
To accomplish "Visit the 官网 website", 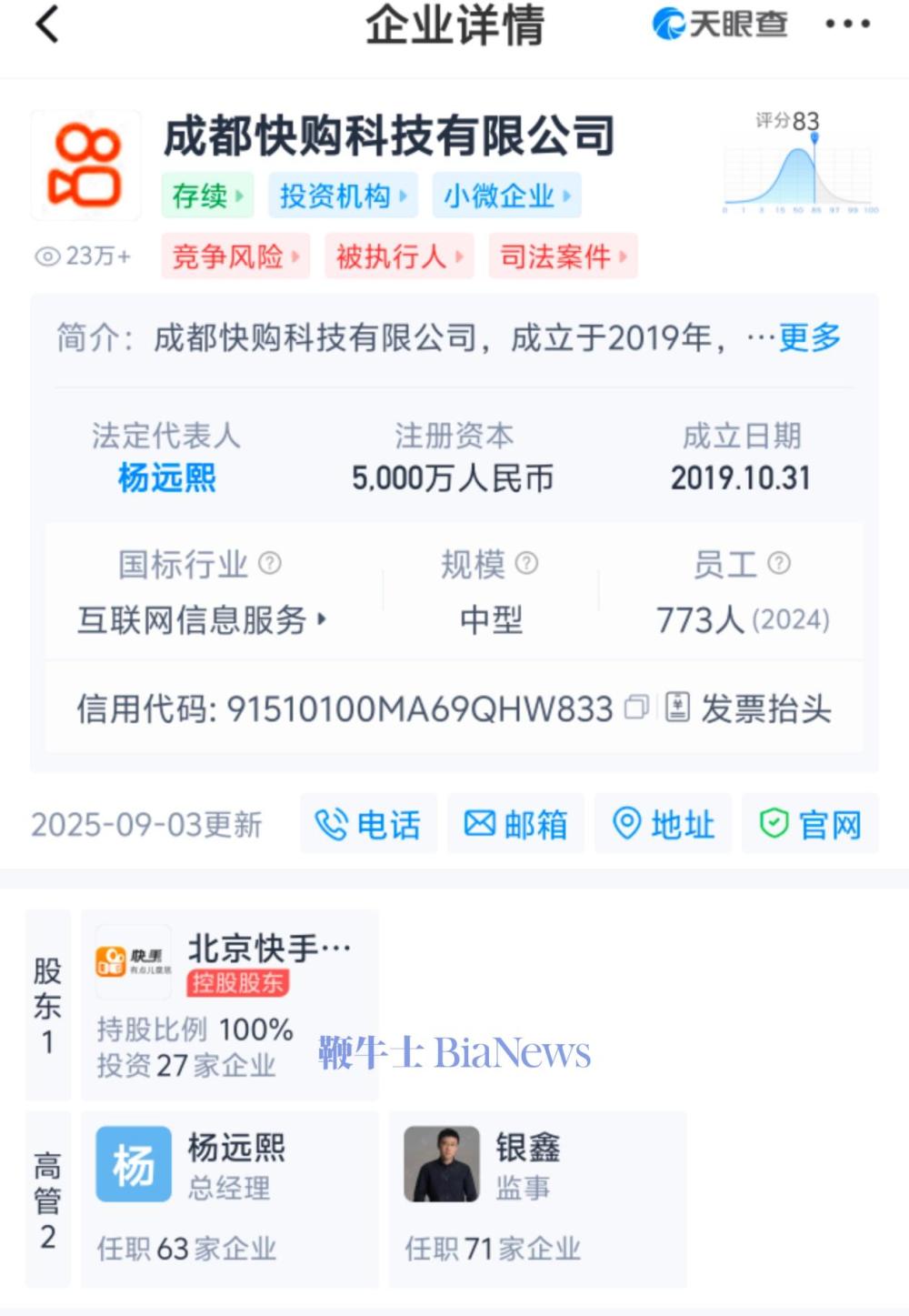I will [810, 824].
